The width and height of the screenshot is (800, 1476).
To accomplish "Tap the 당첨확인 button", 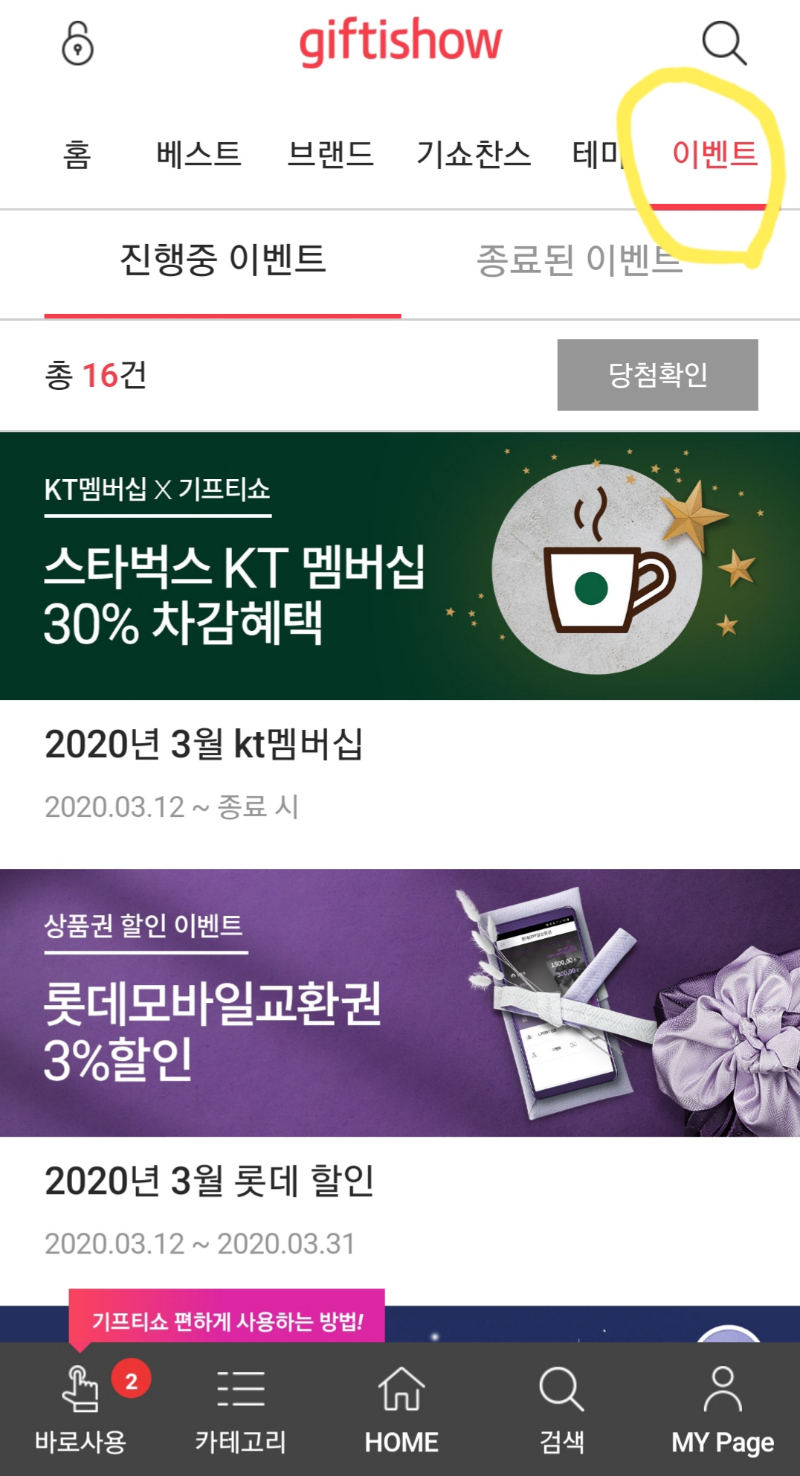I will (x=657, y=375).
